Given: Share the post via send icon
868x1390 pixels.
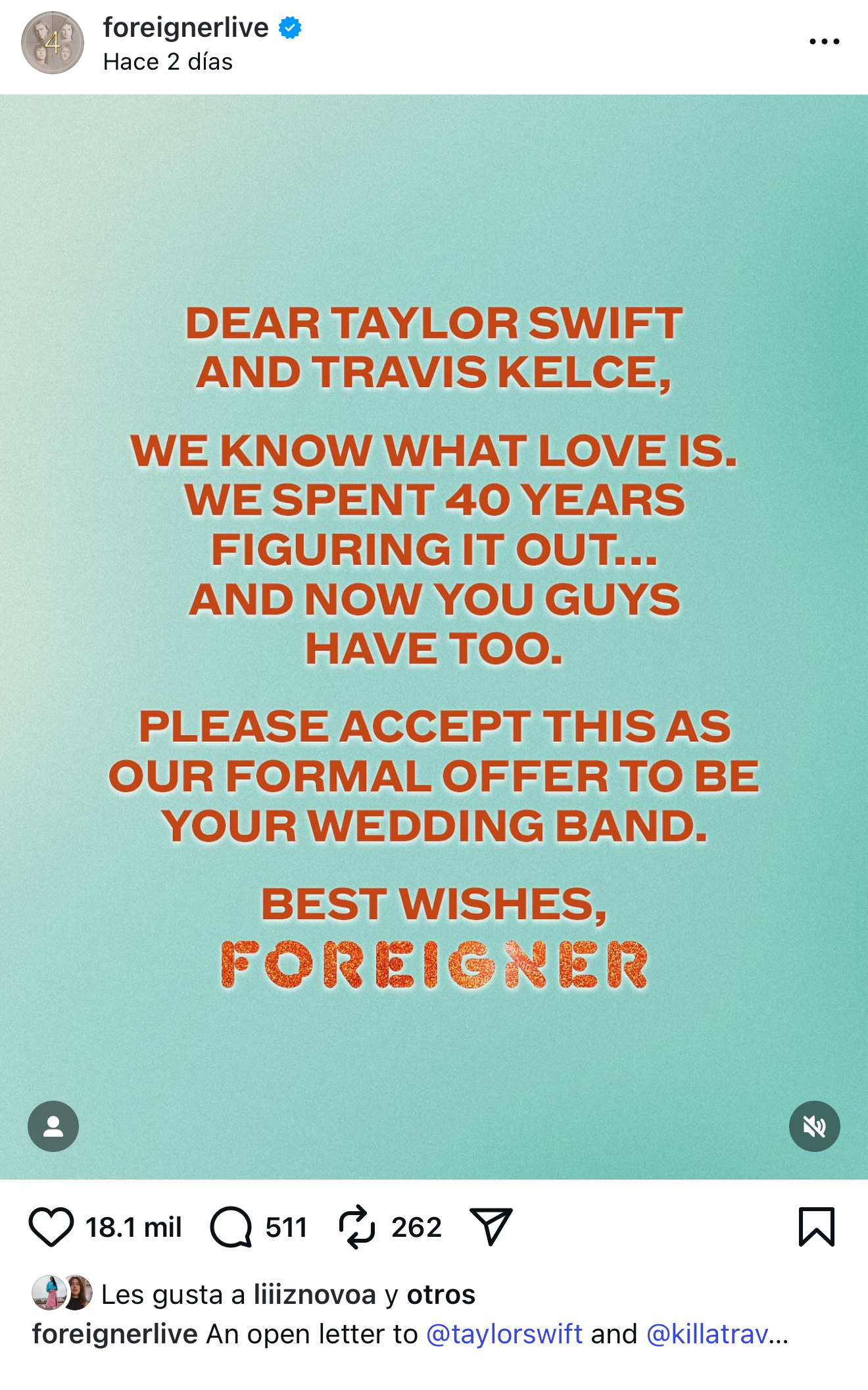Looking at the screenshot, I should [x=491, y=1227].
